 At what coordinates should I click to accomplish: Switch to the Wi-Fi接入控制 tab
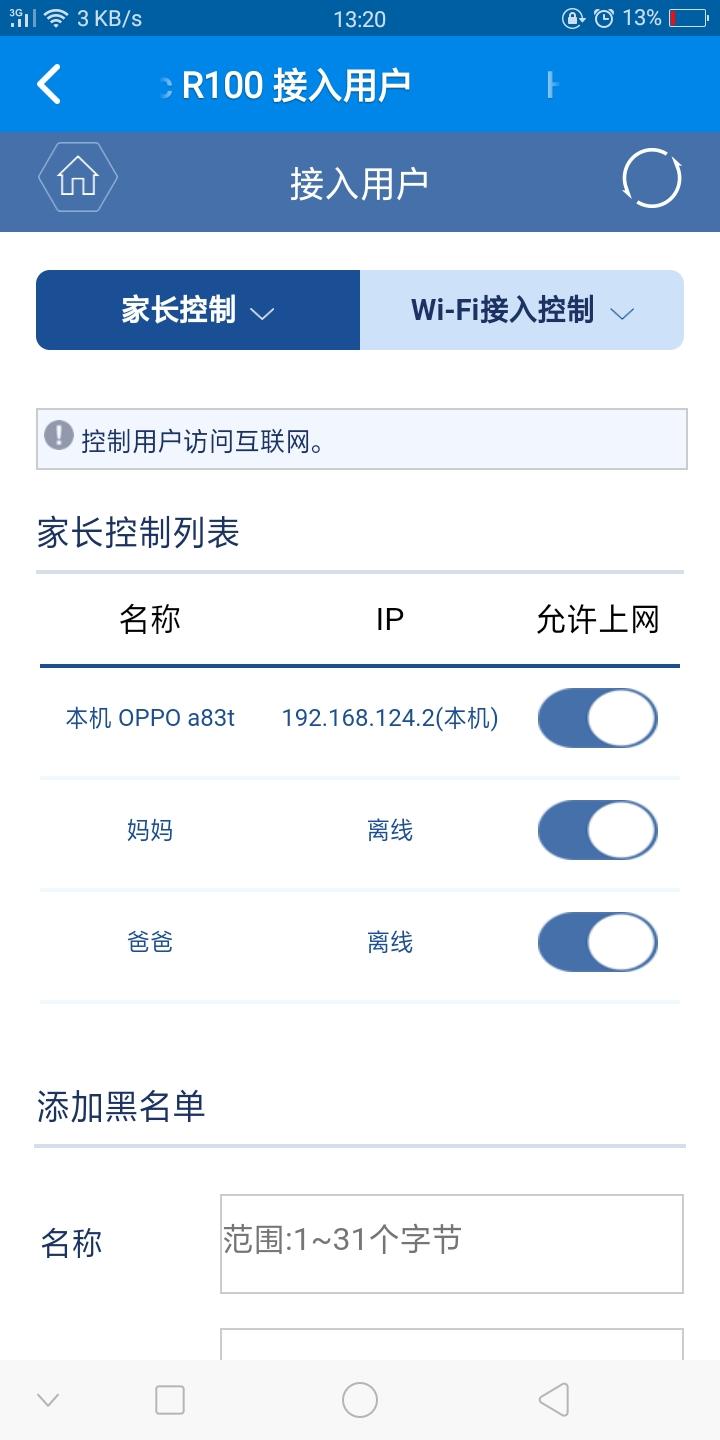pos(521,310)
